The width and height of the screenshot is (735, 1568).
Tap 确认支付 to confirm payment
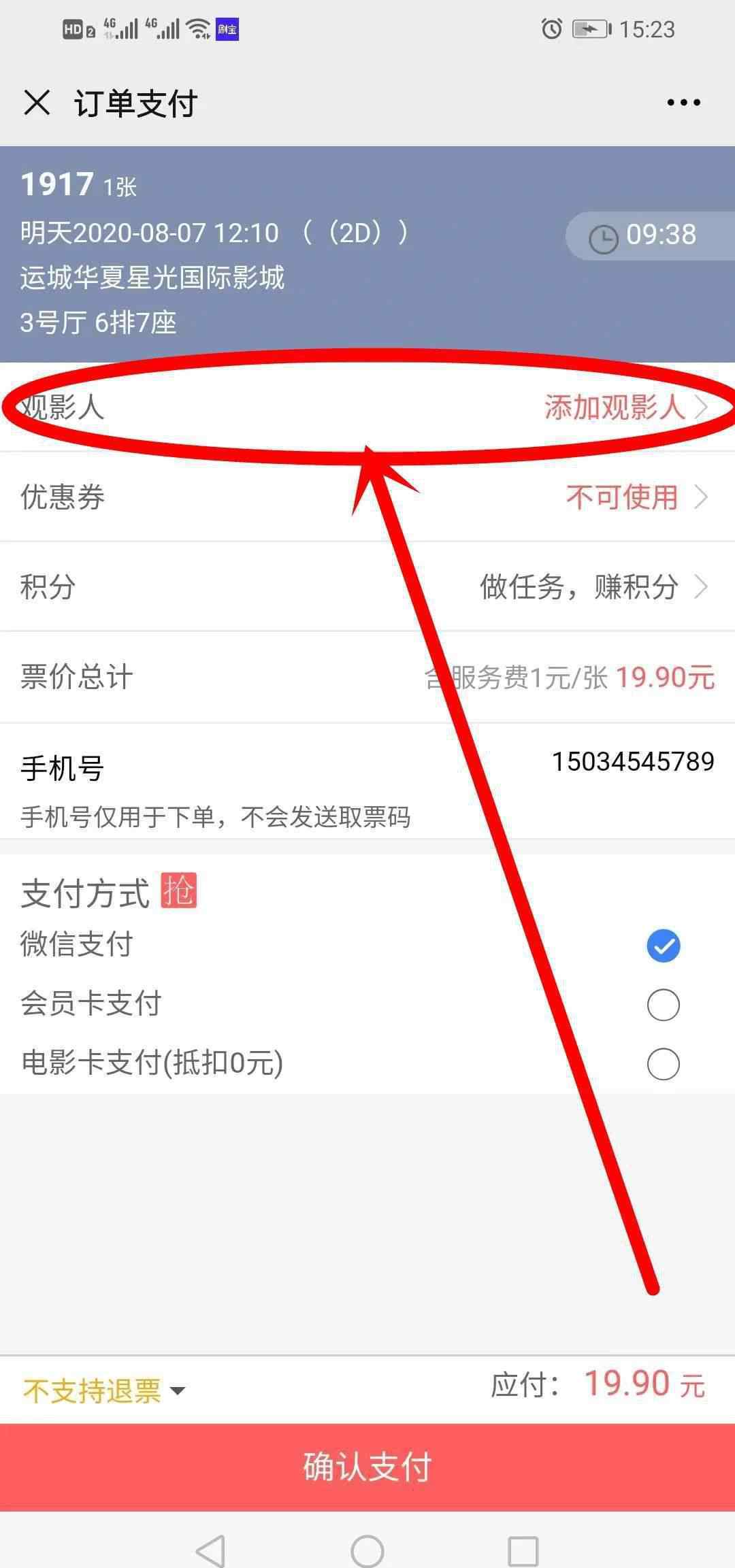[x=367, y=1467]
